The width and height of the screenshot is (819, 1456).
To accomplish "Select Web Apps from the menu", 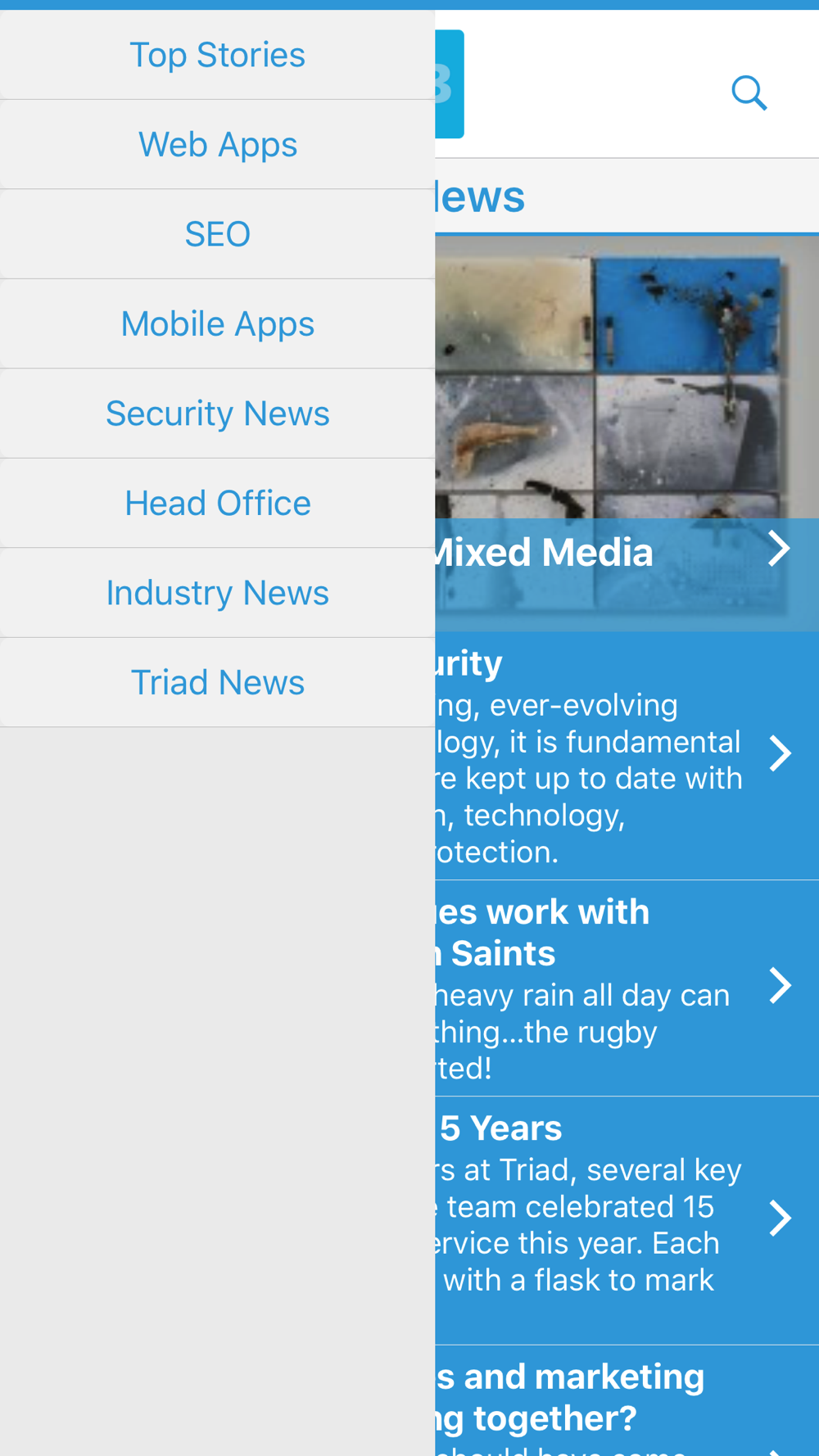I will (x=217, y=145).
